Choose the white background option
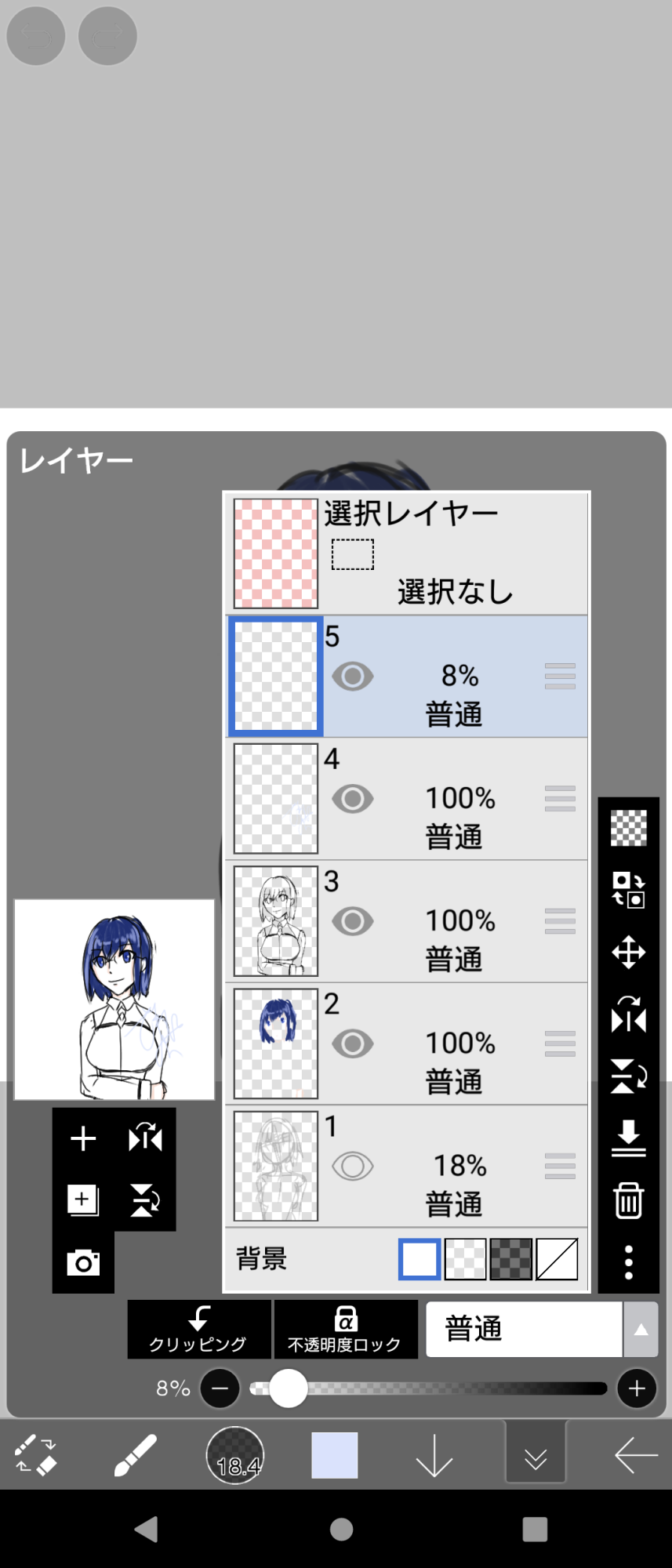The height and width of the screenshot is (1568, 672). tap(420, 1259)
